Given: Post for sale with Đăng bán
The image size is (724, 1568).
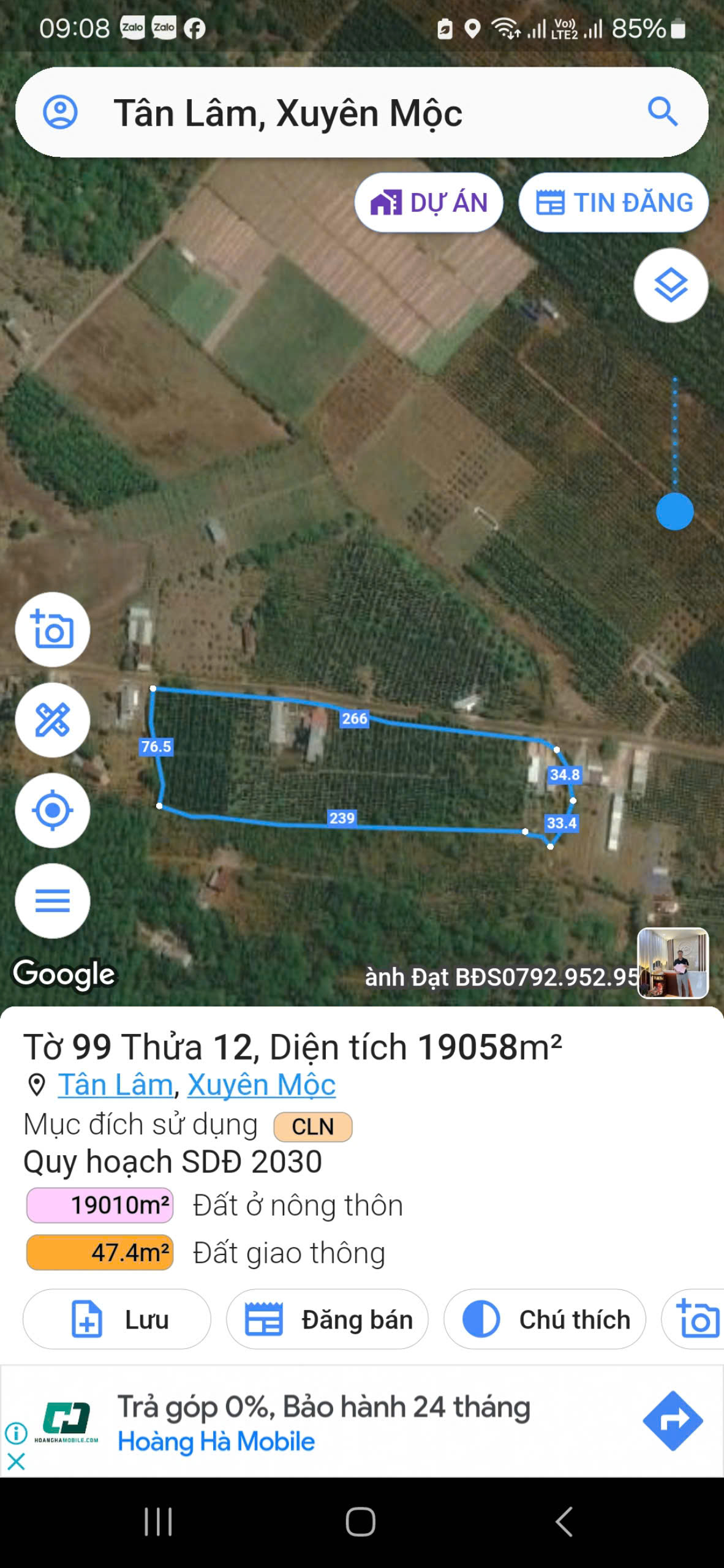Looking at the screenshot, I should tap(327, 1319).
